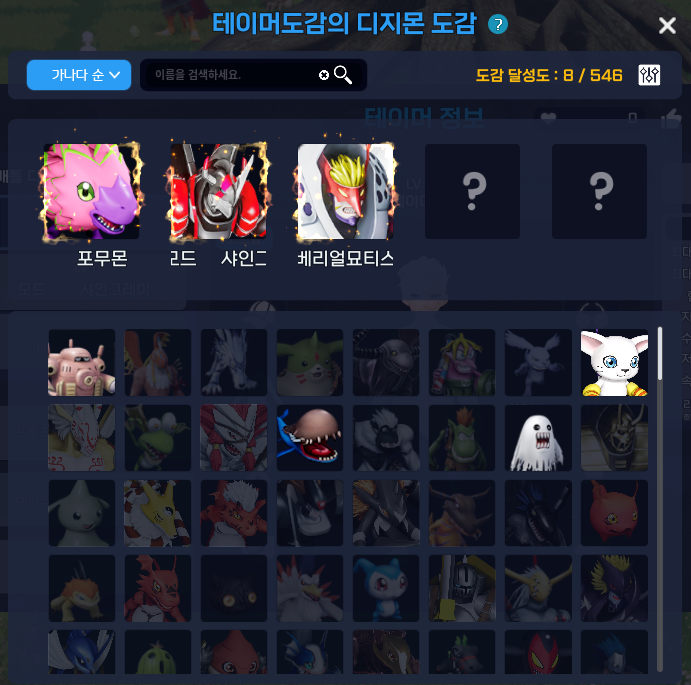Open the help question mark icon
Image resolution: width=691 pixels, height=685 pixels.
[497, 25]
